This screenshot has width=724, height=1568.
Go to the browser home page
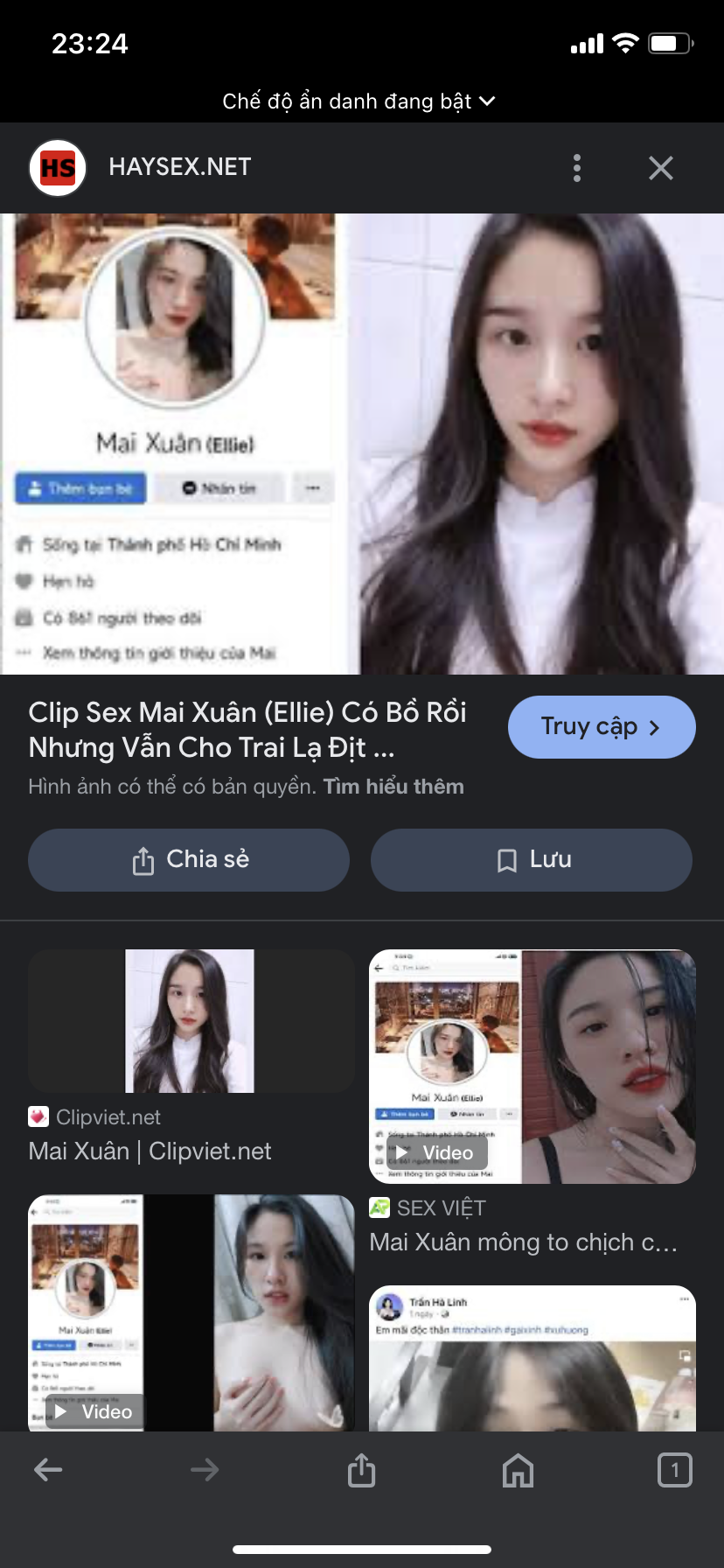[518, 1469]
